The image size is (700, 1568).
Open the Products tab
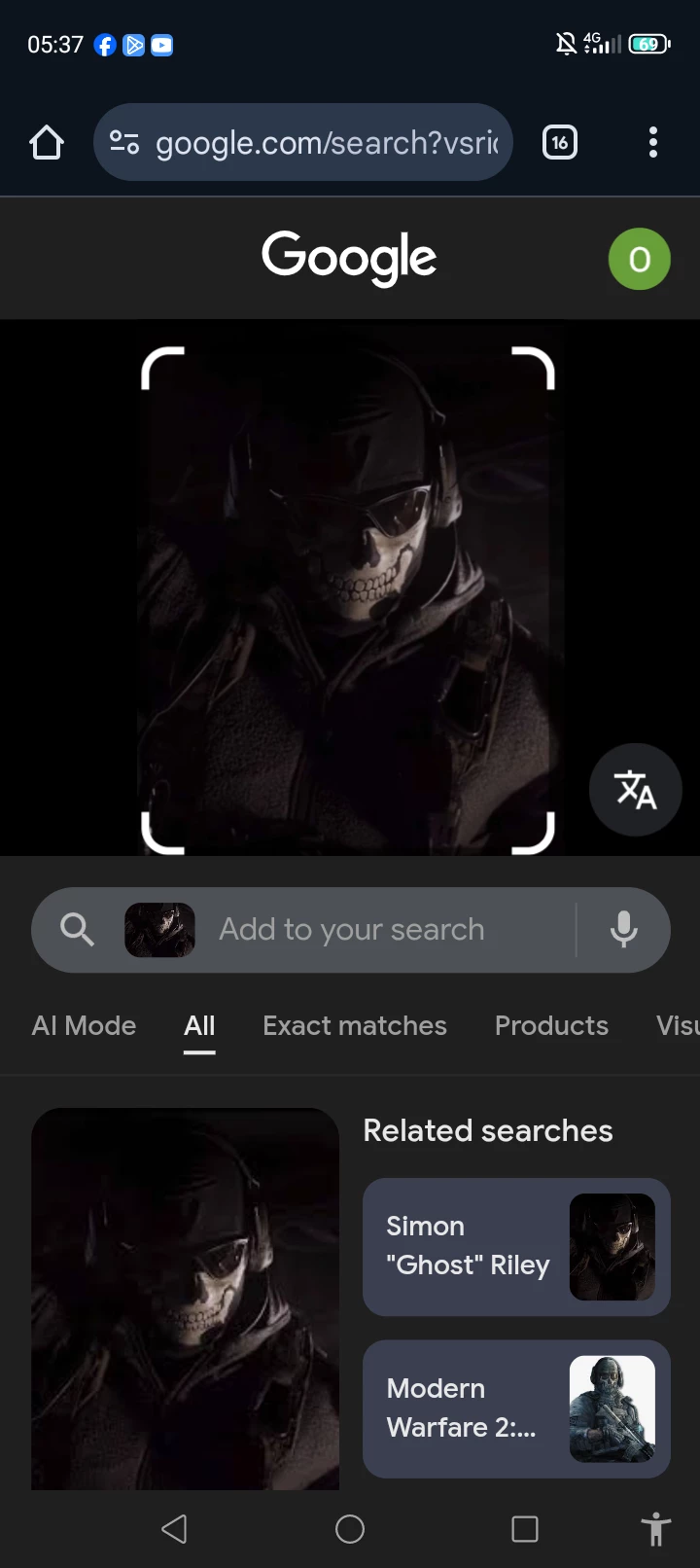[x=551, y=1025]
